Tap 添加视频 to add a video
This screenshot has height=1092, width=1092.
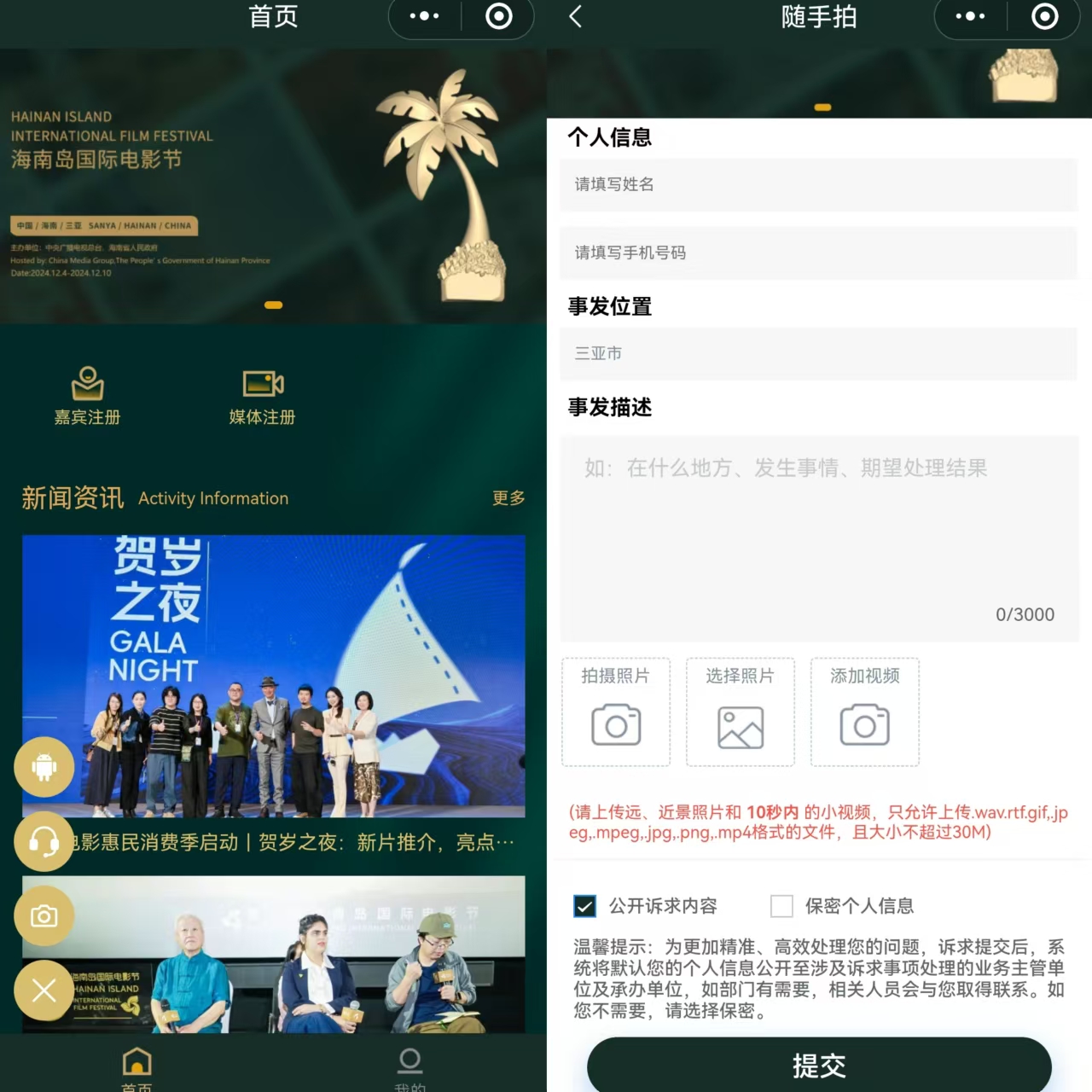click(864, 712)
